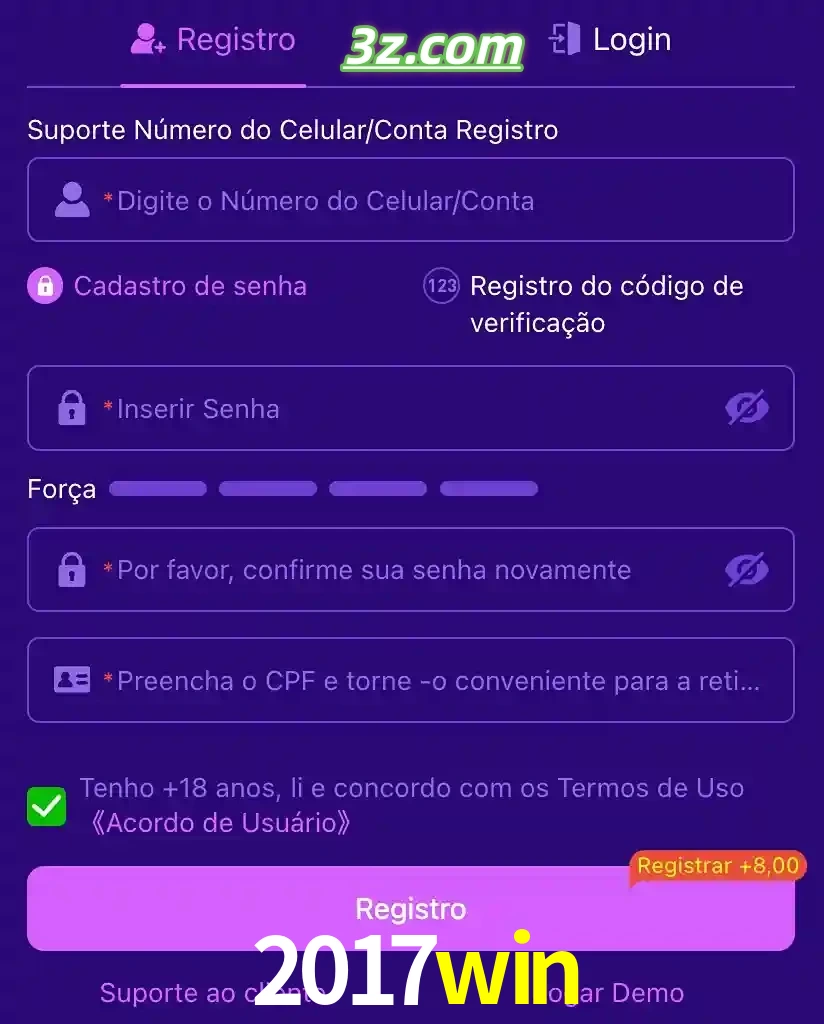Open Jogar Demo
The width and height of the screenshot is (824, 1024).
click(x=630, y=993)
